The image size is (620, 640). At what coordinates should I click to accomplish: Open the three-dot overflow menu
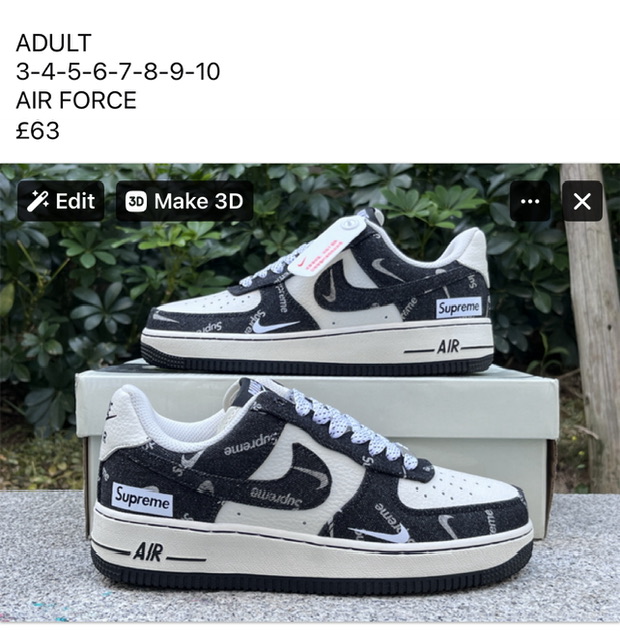pyautogui.click(x=530, y=201)
